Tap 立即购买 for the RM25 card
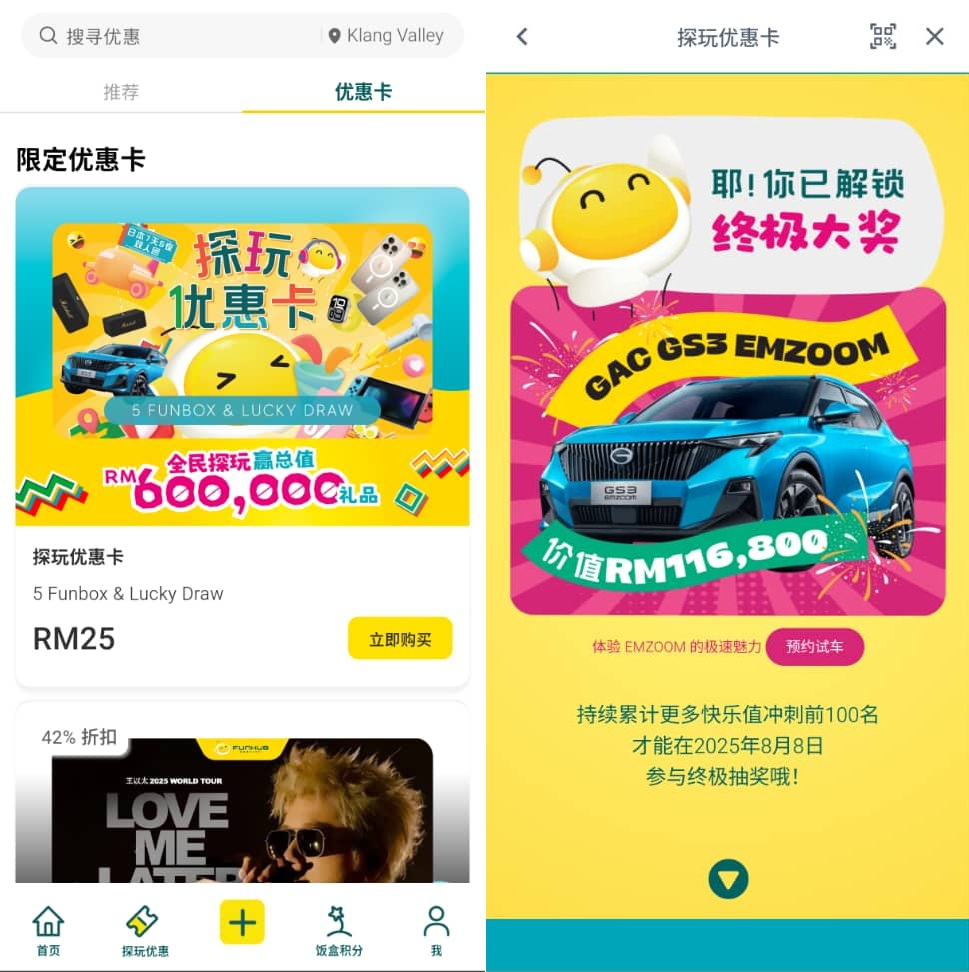969x972 pixels. 400,639
